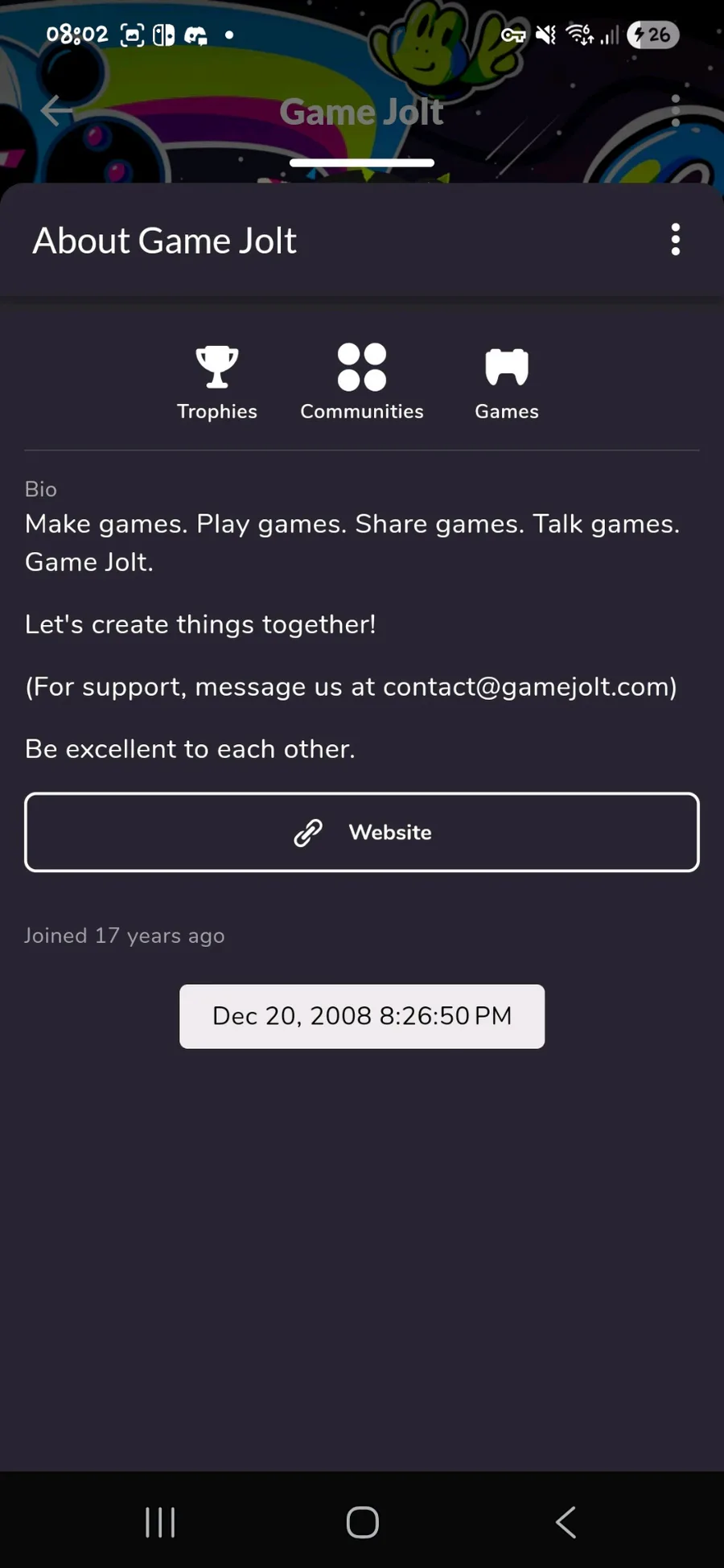Image resolution: width=724 pixels, height=1568 pixels.
Task: Go back using the system navigation bar
Action: [566, 1521]
